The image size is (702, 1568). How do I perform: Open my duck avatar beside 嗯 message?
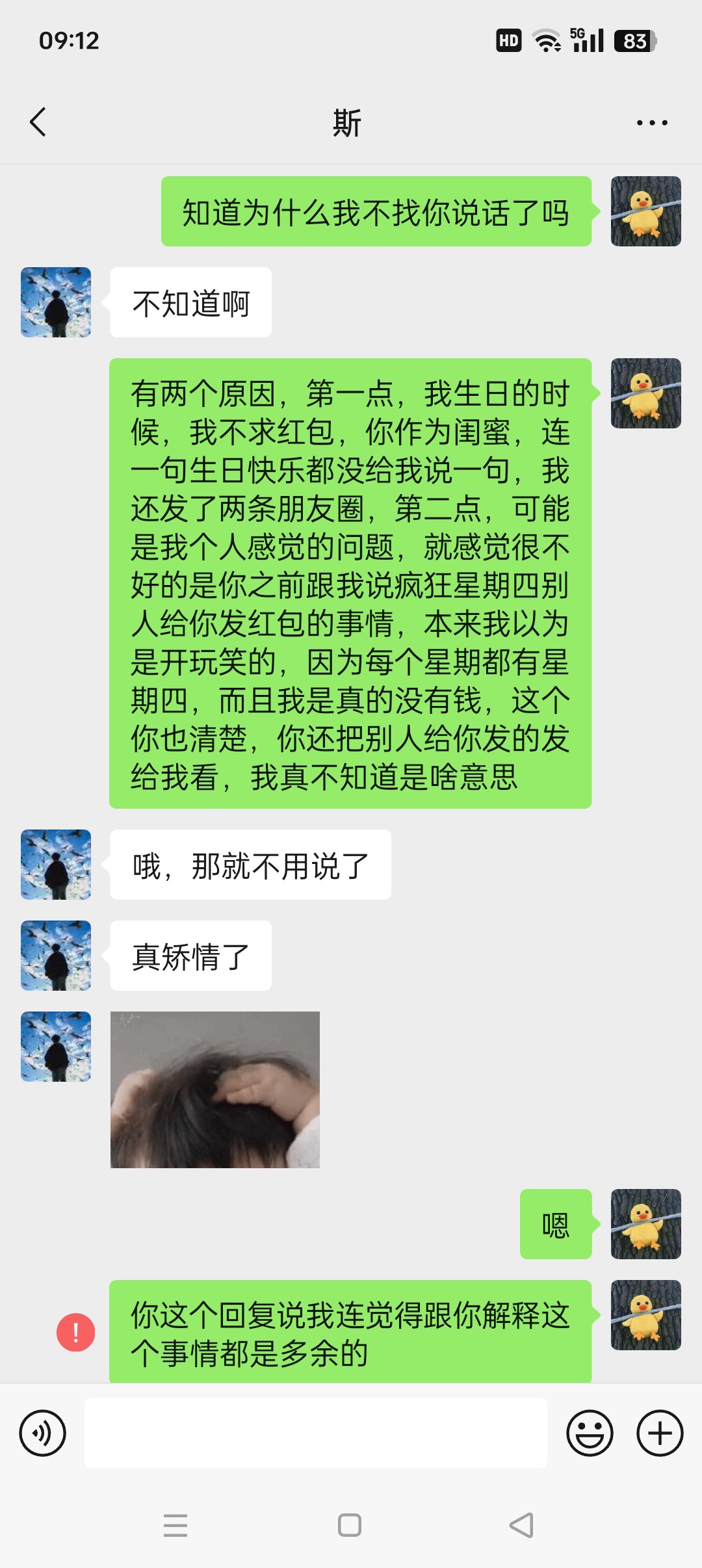point(645,1224)
